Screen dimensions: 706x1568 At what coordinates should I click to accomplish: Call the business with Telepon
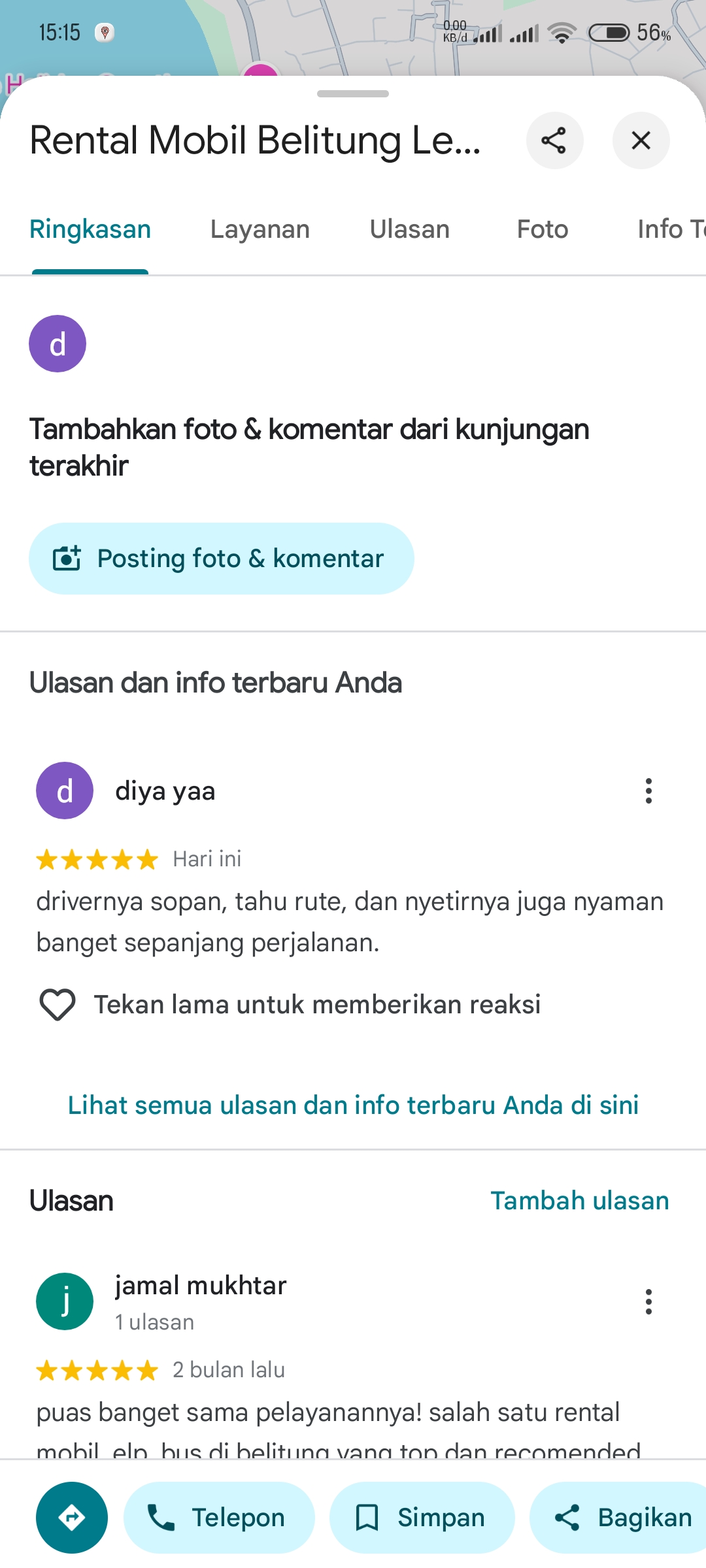(219, 1517)
